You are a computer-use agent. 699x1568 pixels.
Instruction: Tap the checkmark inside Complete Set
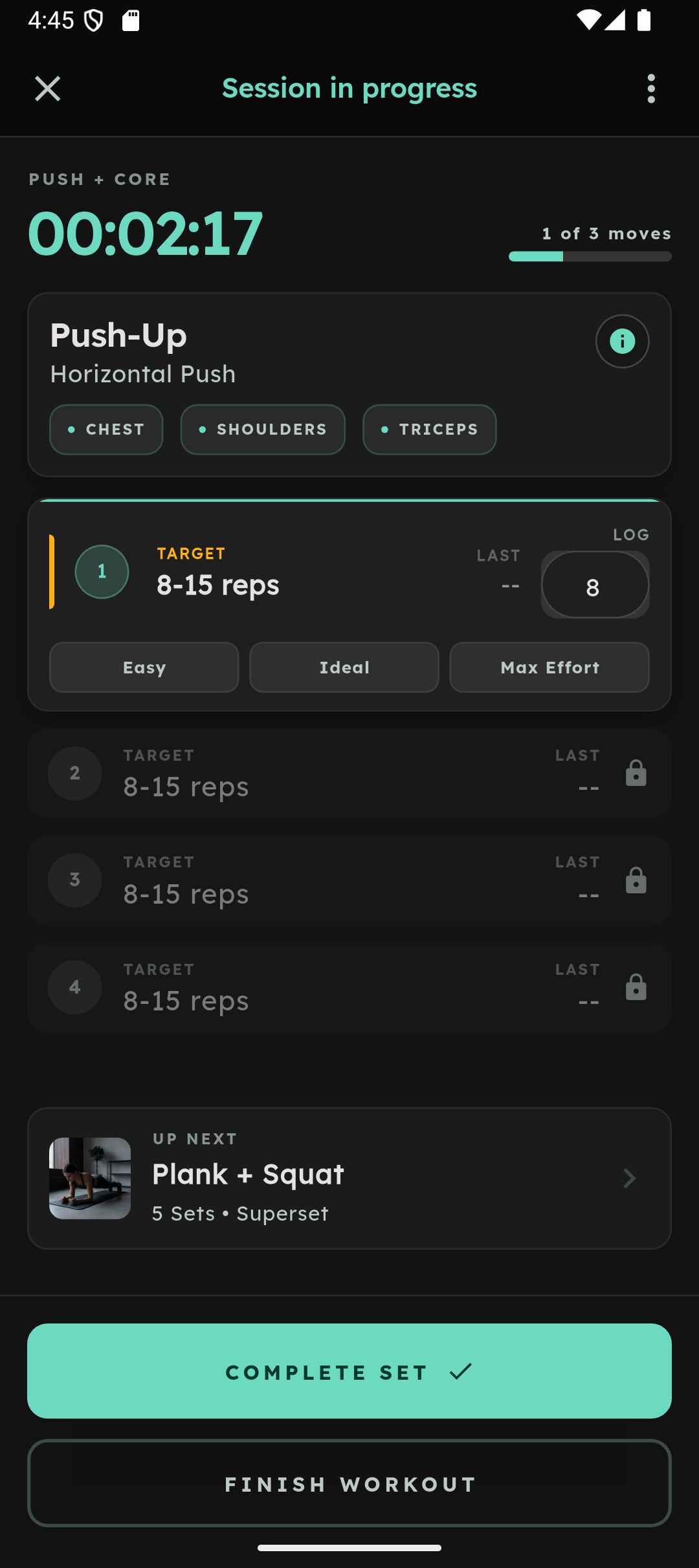460,1371
